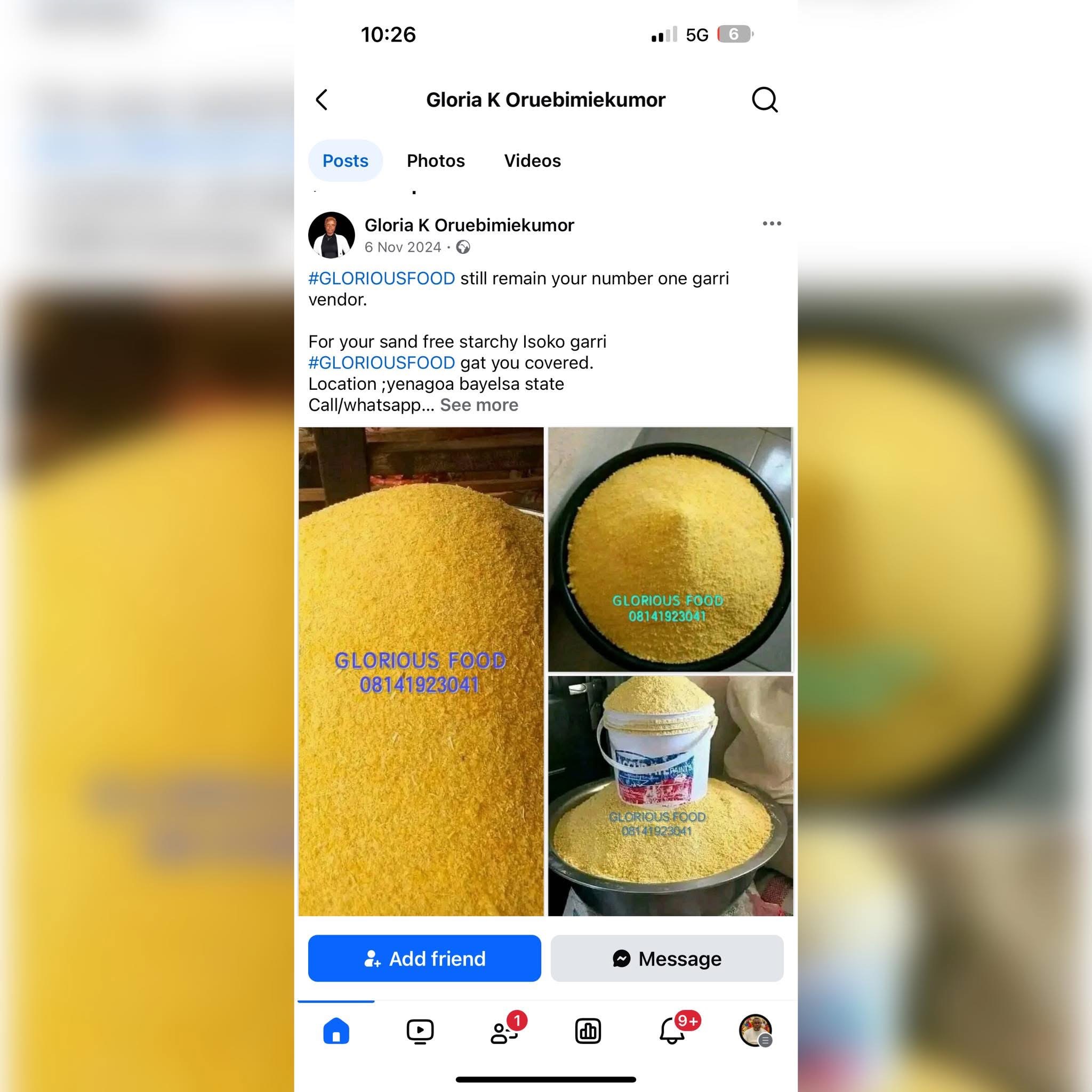Switch to the Videos tab
The width and height of the screenshot is (1092, 1092).
coord(532,161)
